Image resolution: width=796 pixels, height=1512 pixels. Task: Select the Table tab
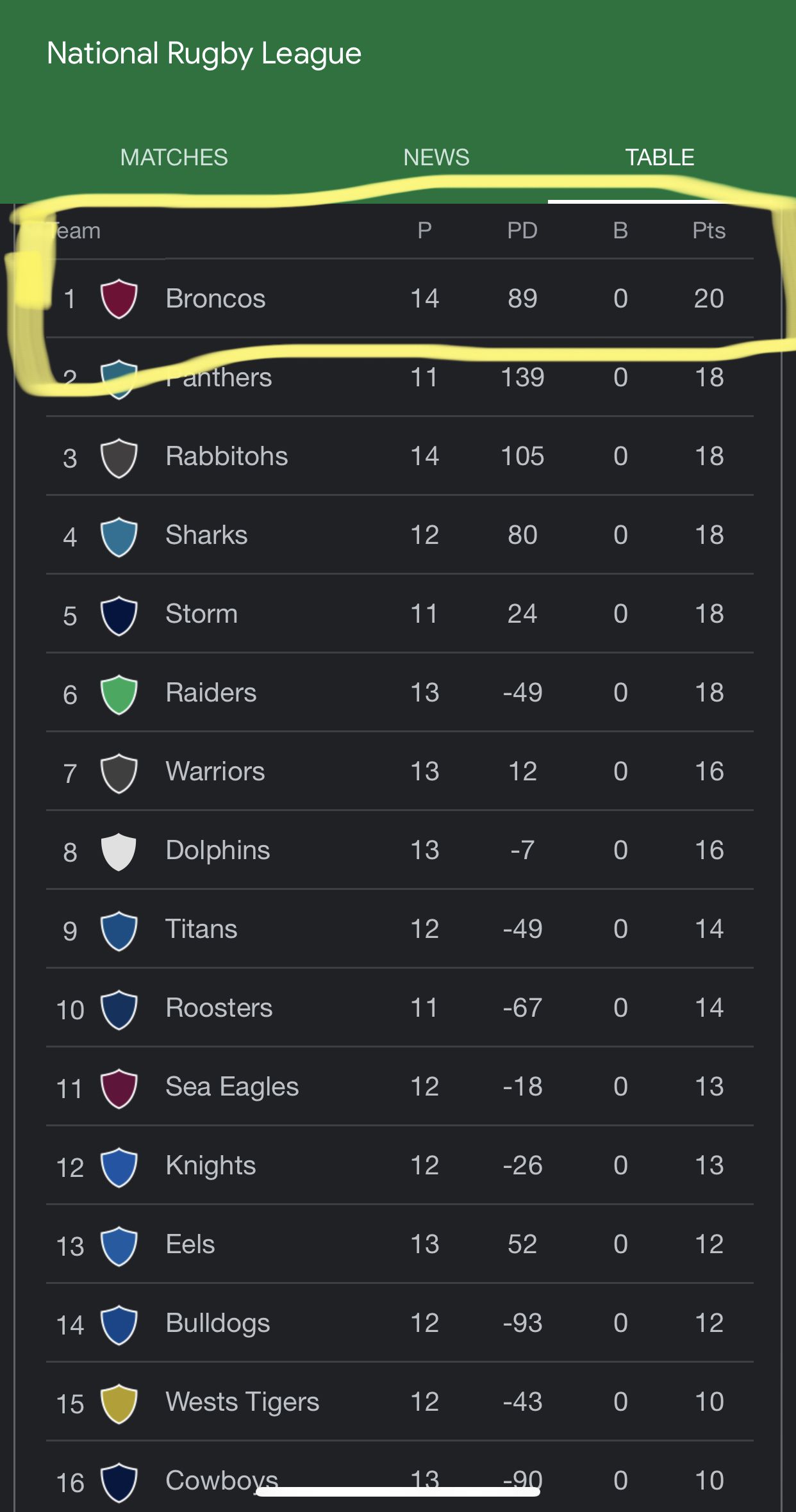[x=659, y=158]
